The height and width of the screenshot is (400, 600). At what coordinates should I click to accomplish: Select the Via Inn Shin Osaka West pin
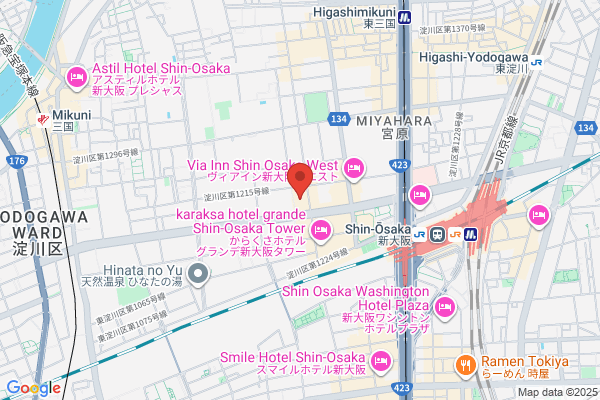tap(354, 169)
